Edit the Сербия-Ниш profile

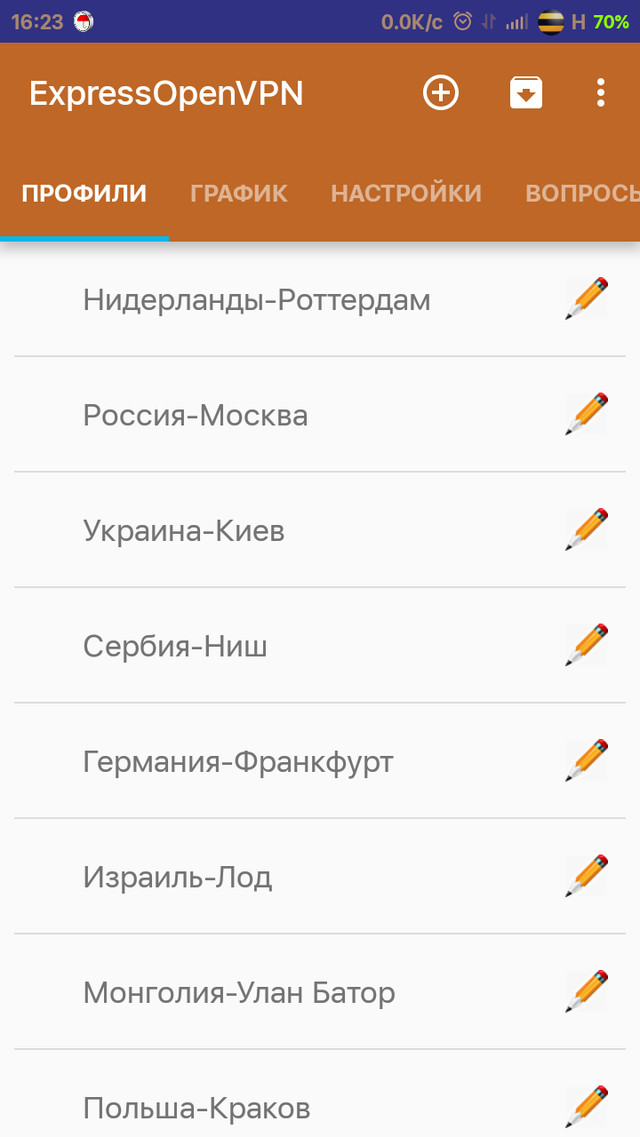point(586,646)
